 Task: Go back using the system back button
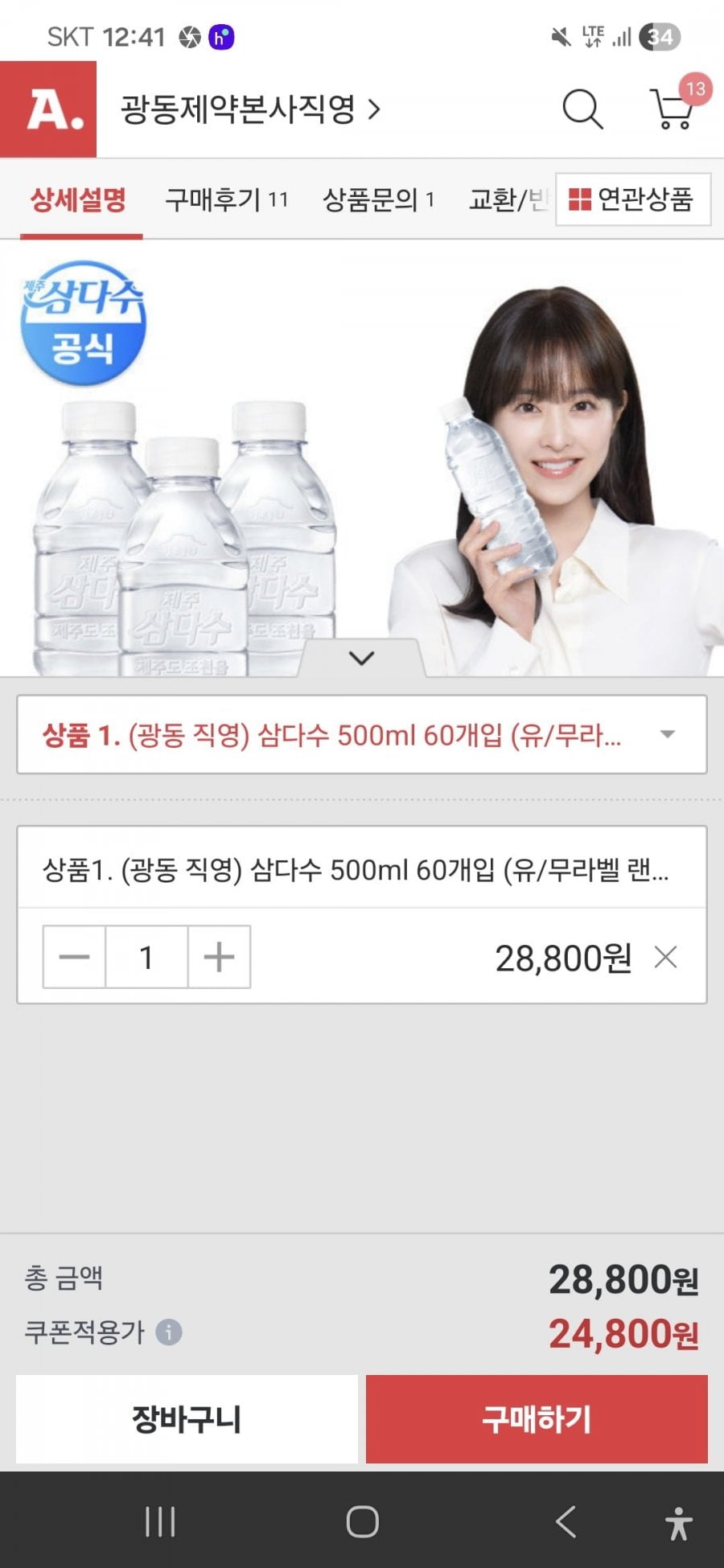[x=566, y=1521]
